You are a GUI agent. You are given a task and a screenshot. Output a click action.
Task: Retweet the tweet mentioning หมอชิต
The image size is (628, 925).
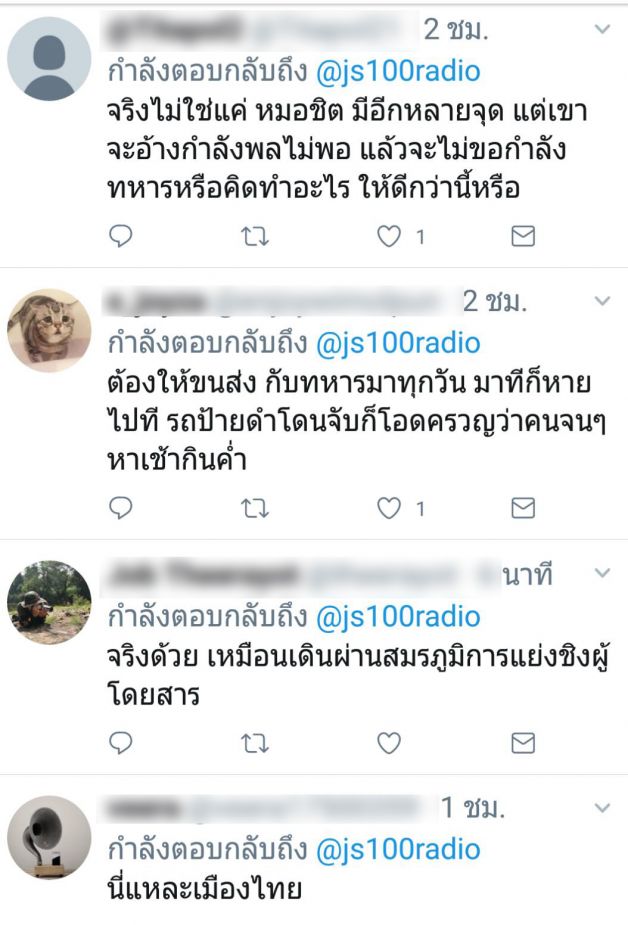(x=254, y=236)
